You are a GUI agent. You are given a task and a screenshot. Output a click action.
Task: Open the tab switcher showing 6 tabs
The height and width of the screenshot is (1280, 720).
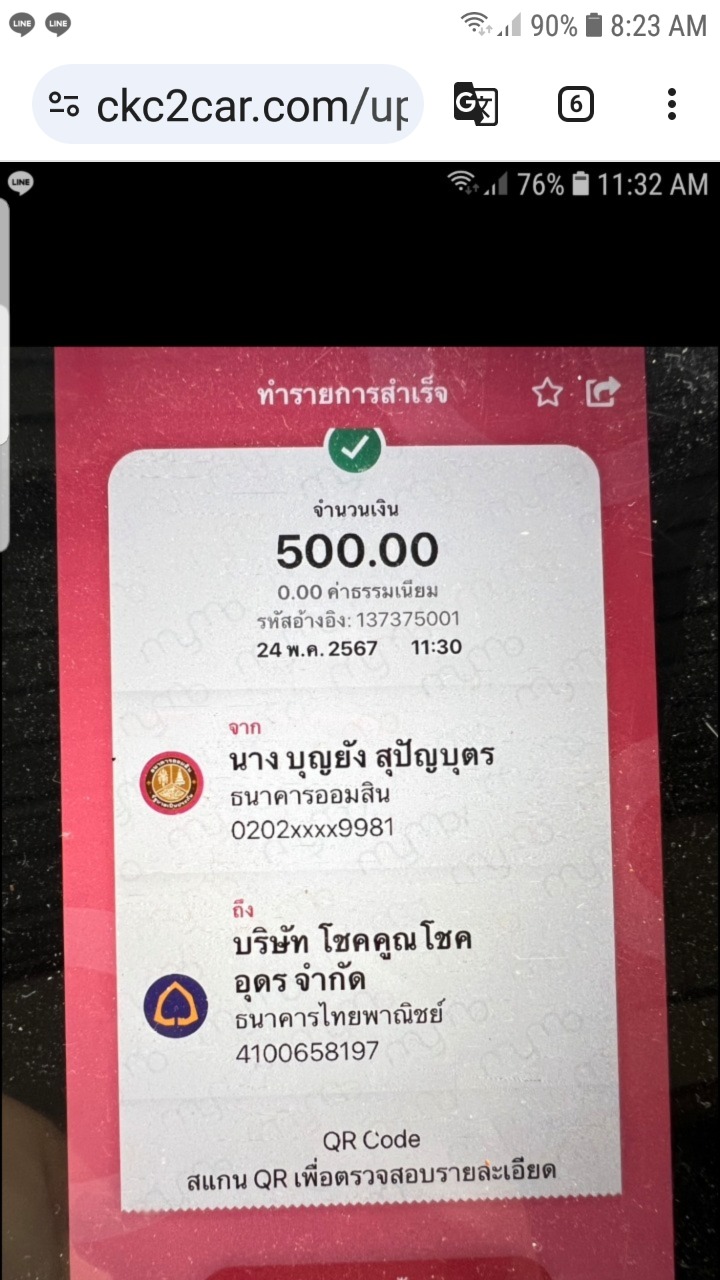pyautogui.click(x=575, y=104)
